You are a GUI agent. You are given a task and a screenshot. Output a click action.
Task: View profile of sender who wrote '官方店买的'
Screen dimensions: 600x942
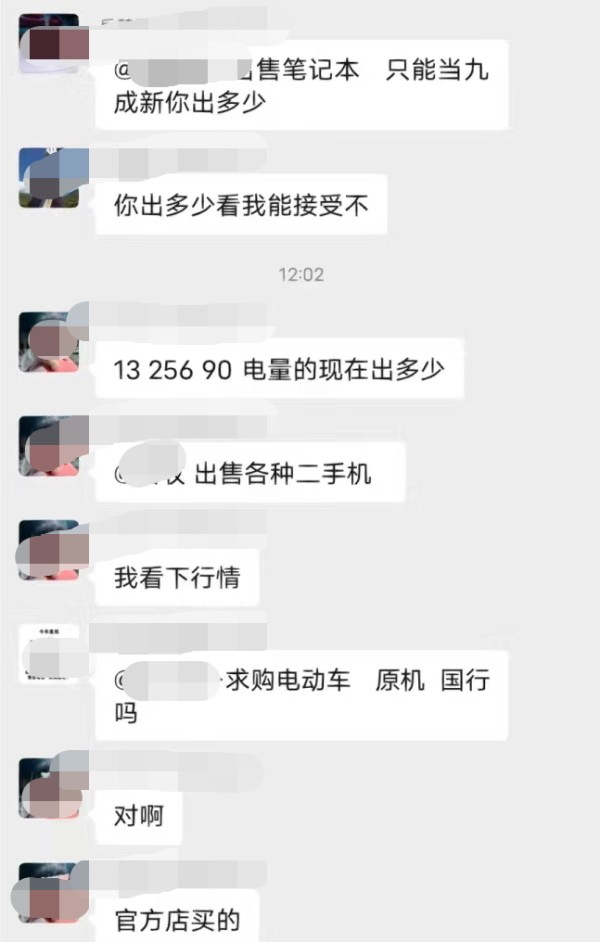click(48, 892)
